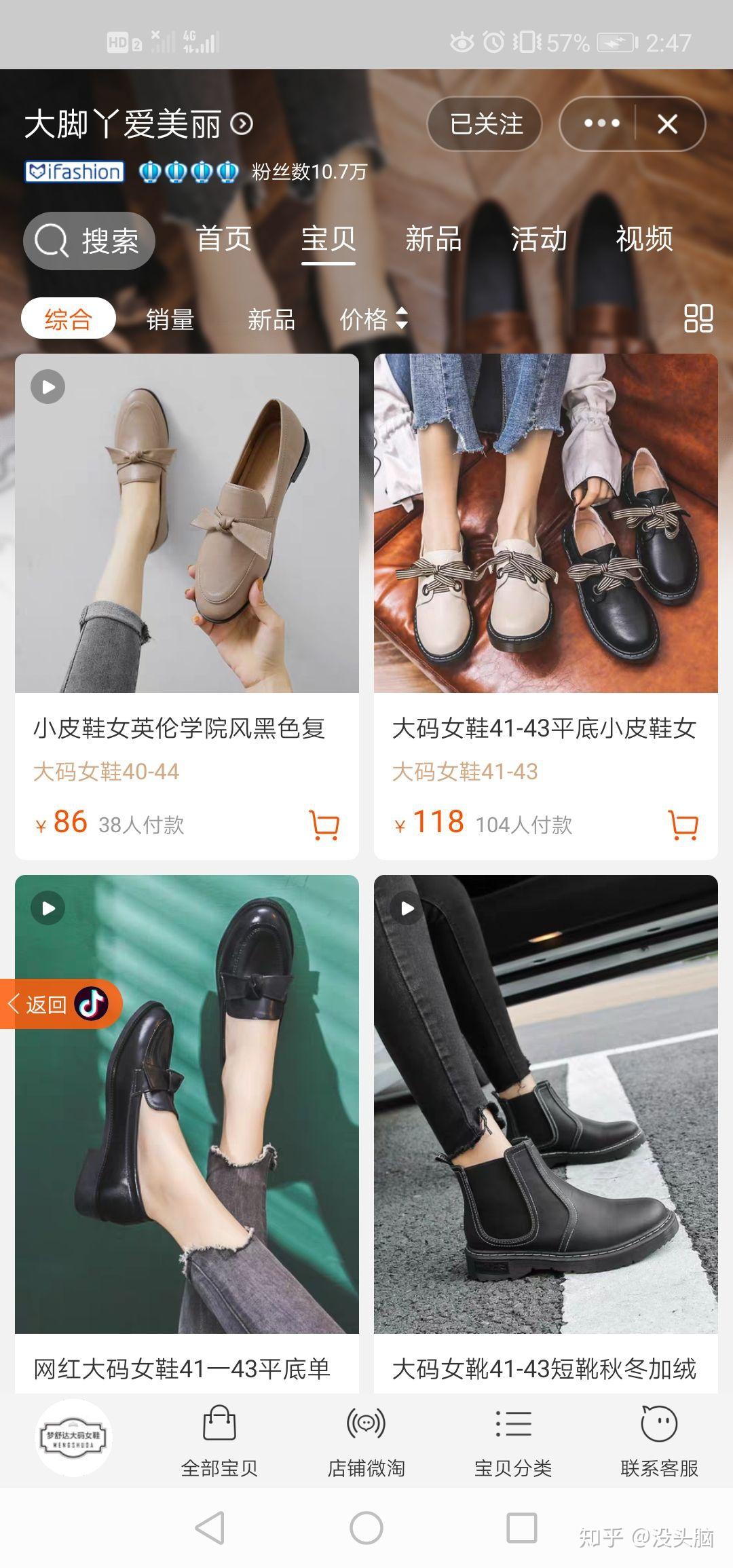Tap the 已关注 following button

tap(485, 124)
